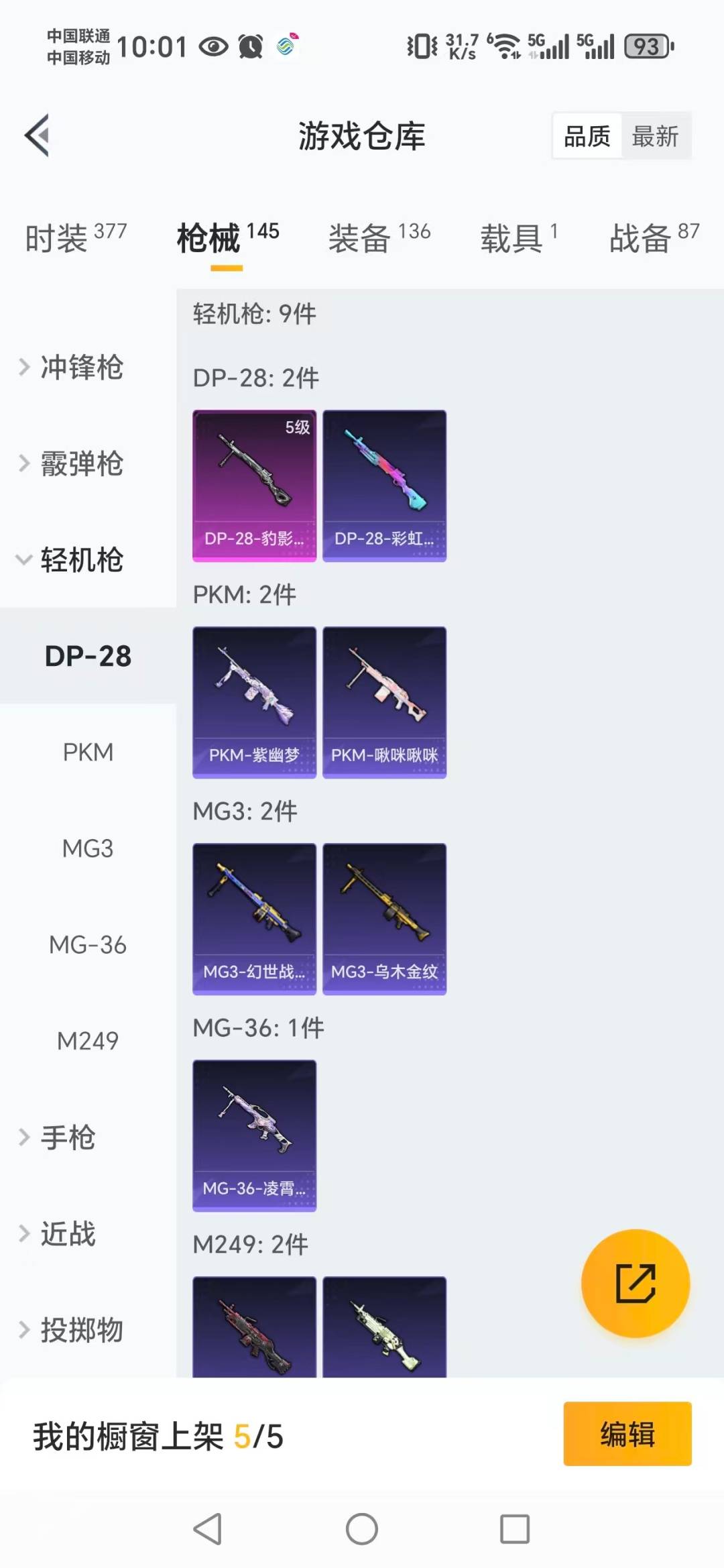Select the PKM category in the sidebar
Image resolution: width=724 pixels, height=1568 pixels.
89,752
